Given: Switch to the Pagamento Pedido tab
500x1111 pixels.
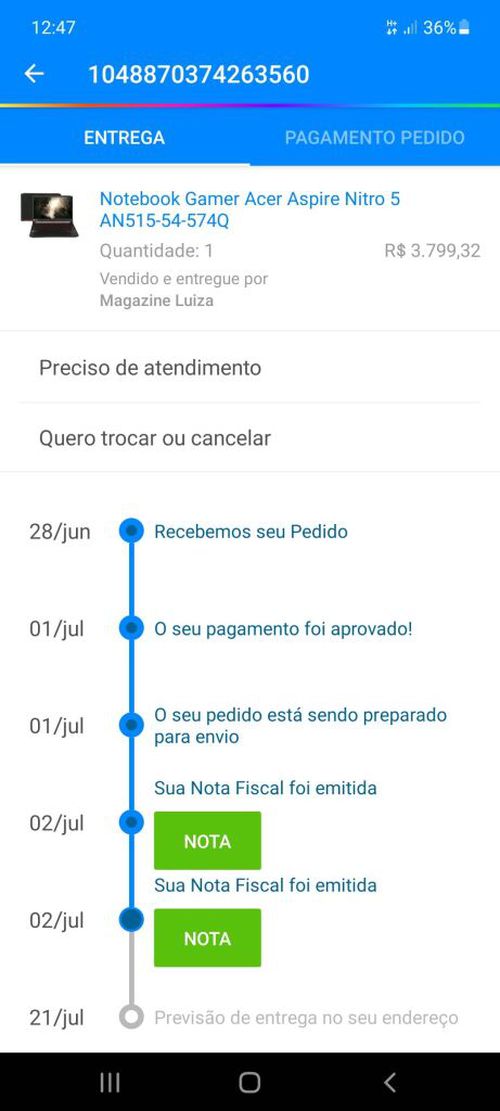Looking at the screenshot, I should 375,137.
